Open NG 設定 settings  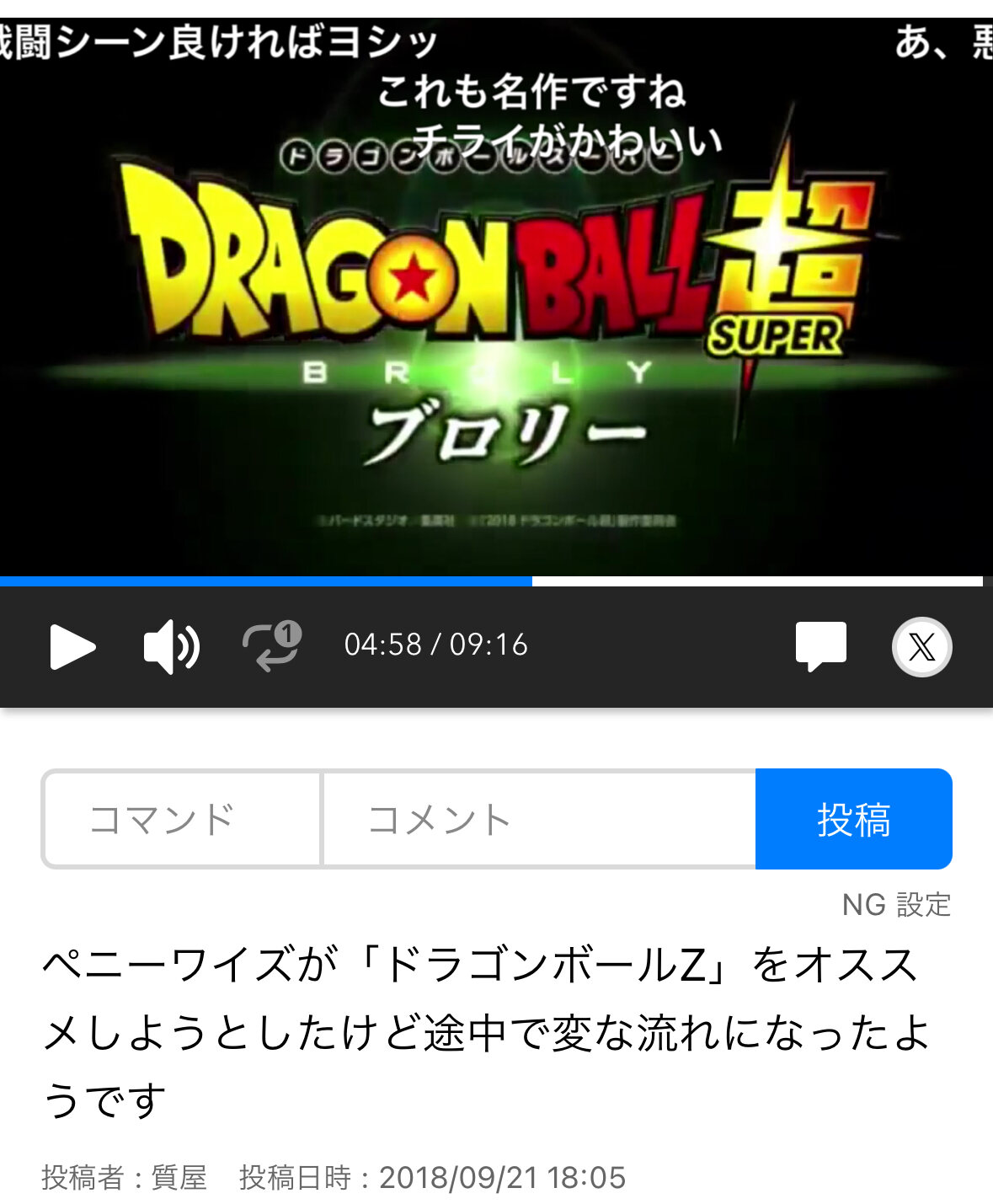tap(896, 905)
